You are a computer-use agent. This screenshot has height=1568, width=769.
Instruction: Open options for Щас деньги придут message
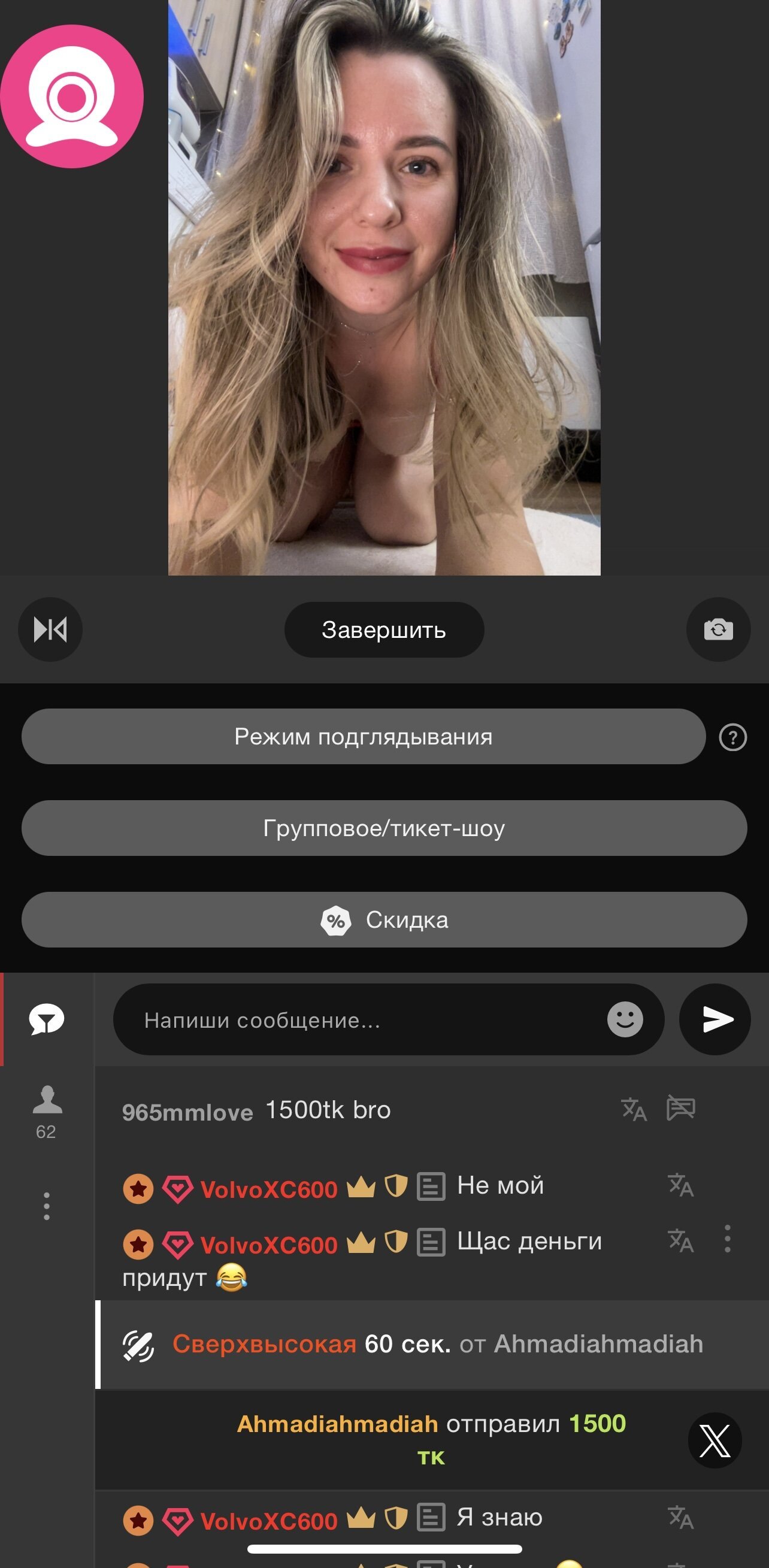[727, 1239]
